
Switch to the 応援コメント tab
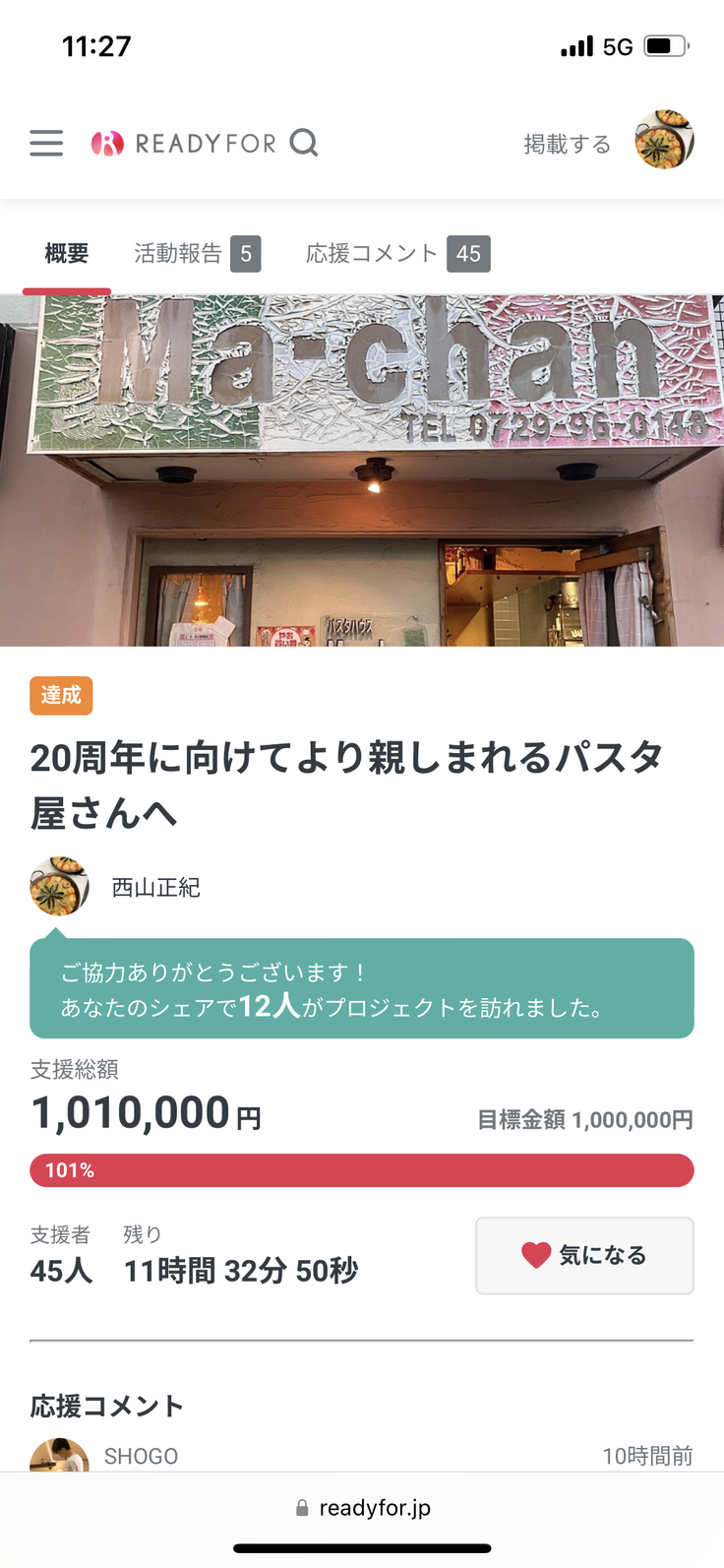click(396, 254)
